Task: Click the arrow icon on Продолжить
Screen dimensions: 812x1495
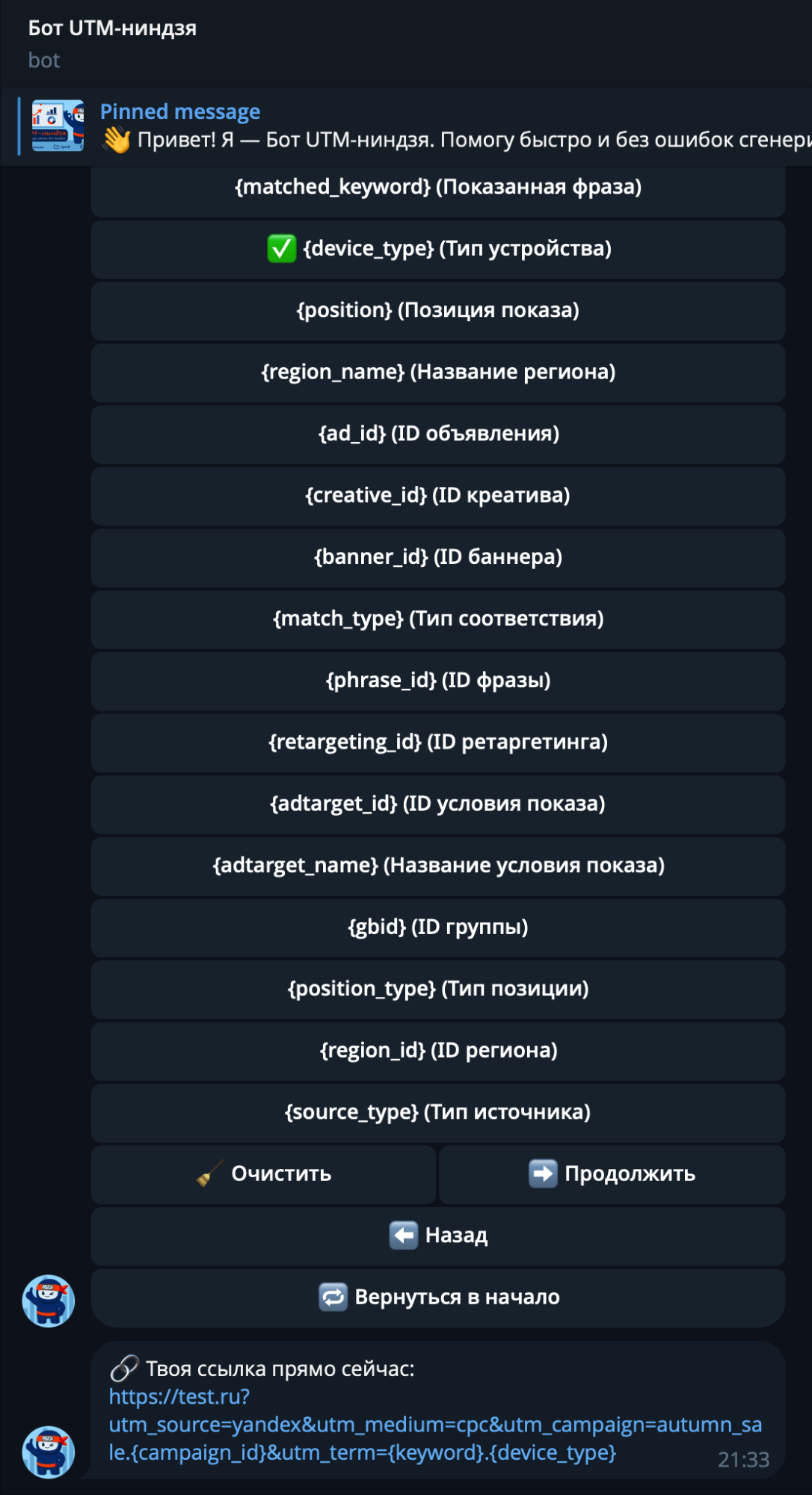Action: (544, 1173)
